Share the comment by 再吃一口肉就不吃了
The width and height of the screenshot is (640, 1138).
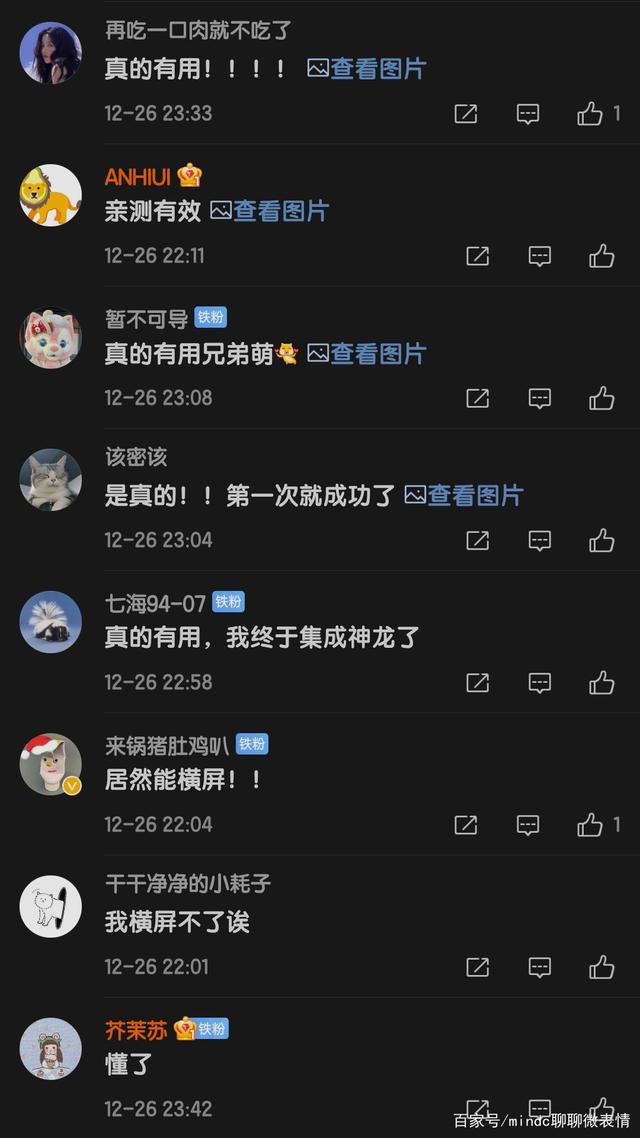point(466,114)
